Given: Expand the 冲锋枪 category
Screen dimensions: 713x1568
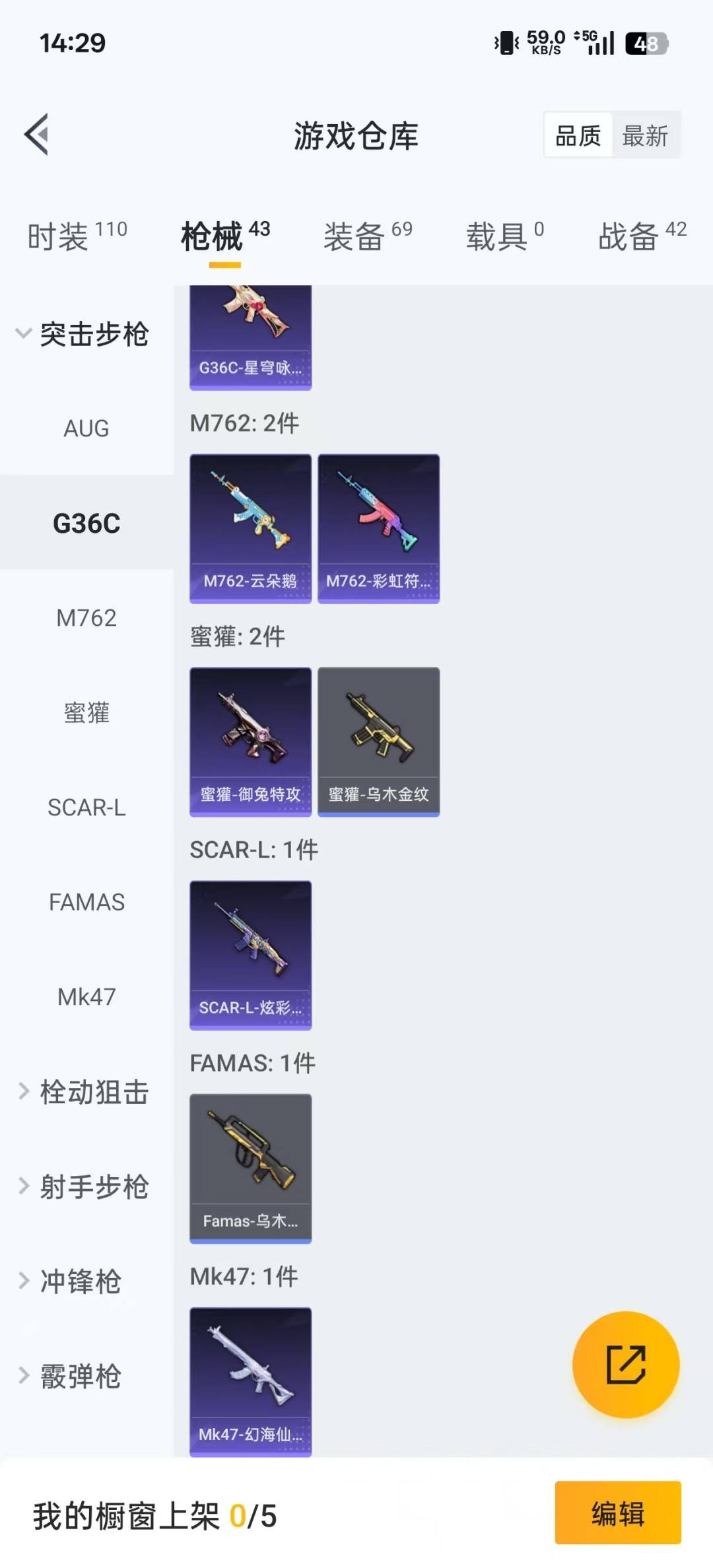Looking at the screenshot, I should pos(70,1281).
